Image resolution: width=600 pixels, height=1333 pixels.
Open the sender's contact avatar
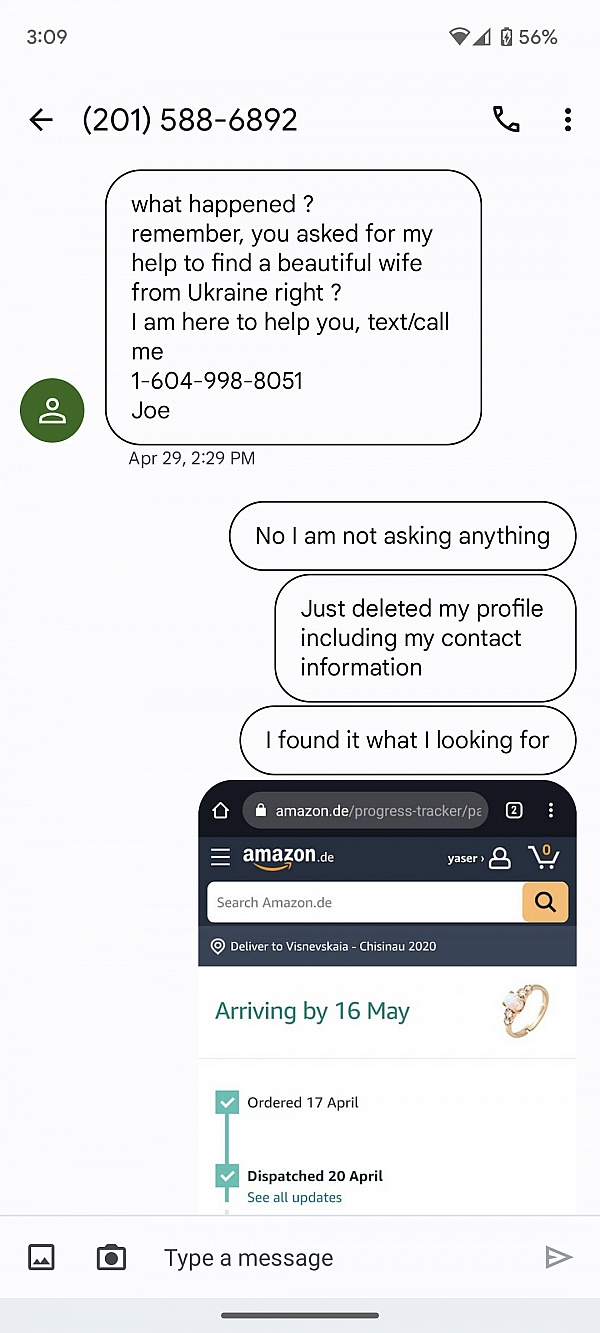click(x=52, y=410)
